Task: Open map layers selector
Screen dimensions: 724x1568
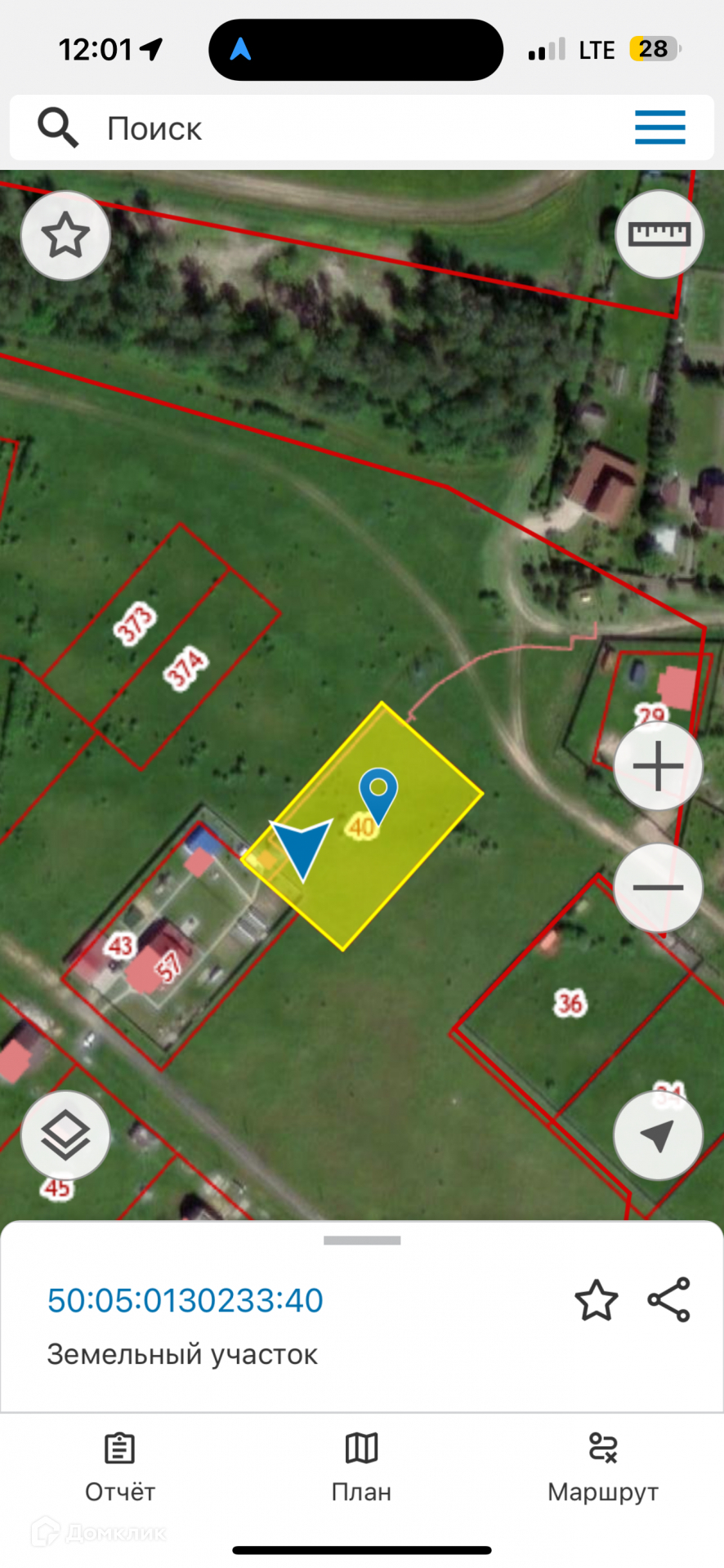Action: coord(65,1135)
